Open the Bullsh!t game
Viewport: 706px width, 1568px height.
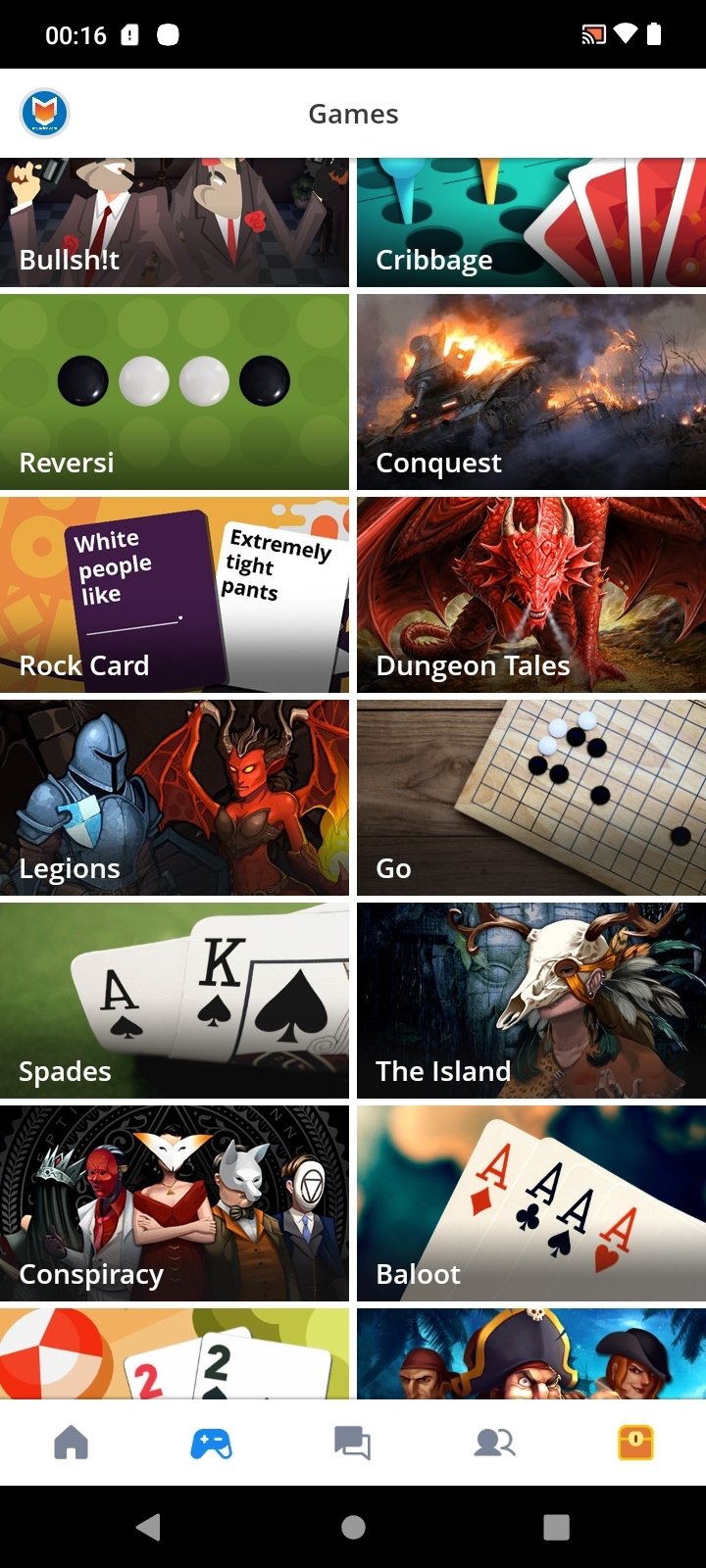click(x=175, y=222)
